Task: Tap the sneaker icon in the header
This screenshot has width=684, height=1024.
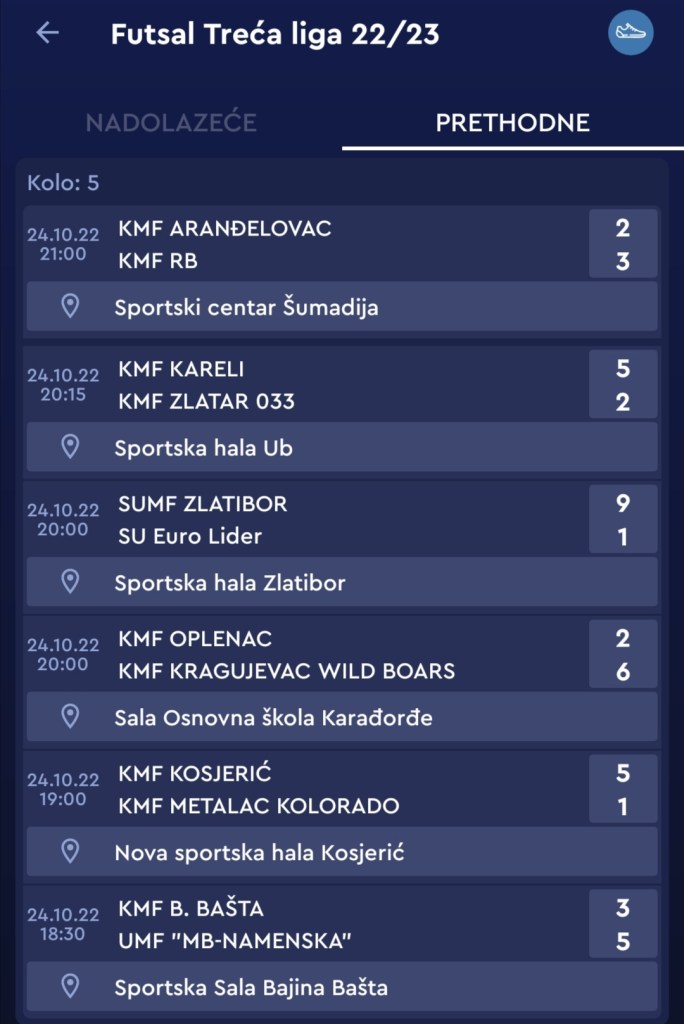Action: [x=630, y=33]
